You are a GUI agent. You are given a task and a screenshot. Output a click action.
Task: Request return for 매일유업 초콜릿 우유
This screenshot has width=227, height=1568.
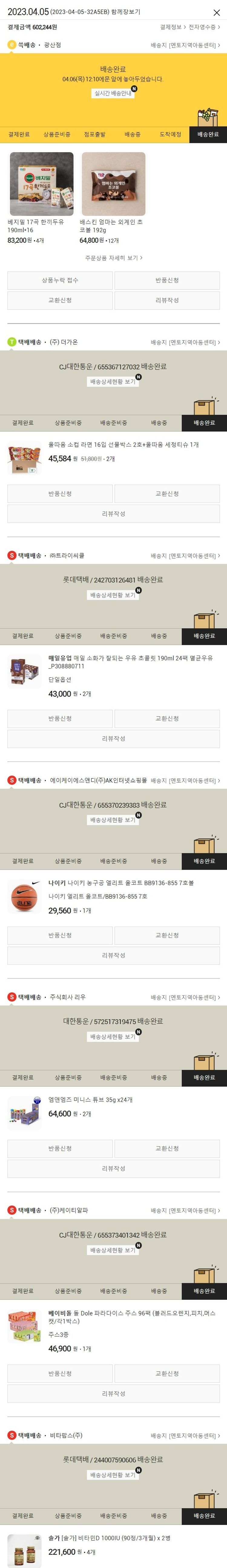(x=60, y=718)
